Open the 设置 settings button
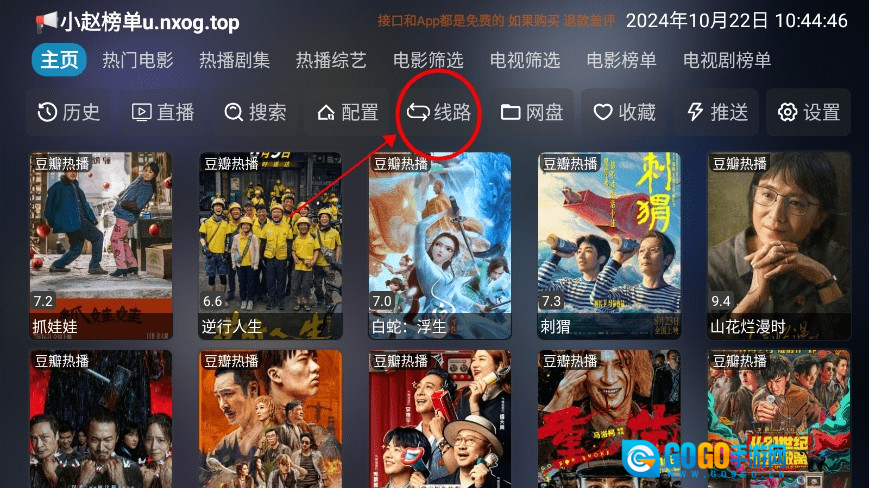The width and height of the screenshot is (869, 488). point(808,112)
